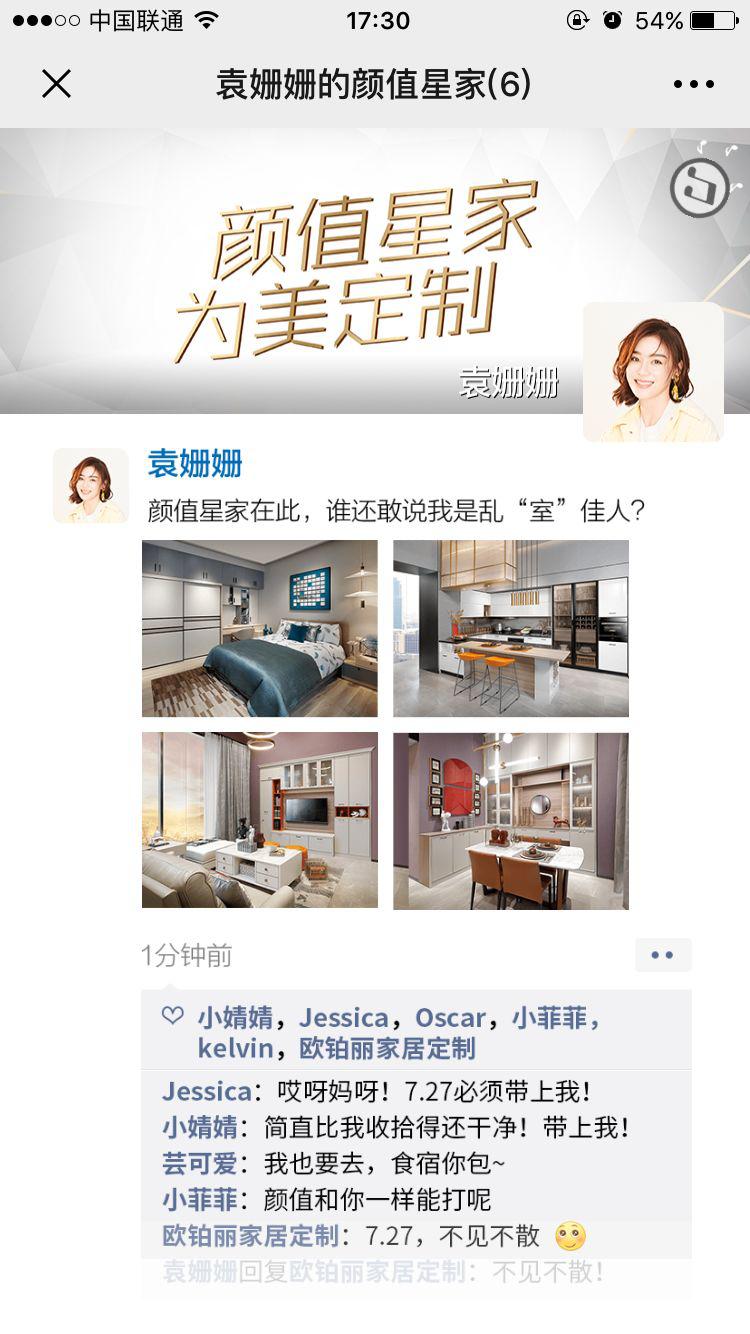This screenshot has height=1334, width=750.
Task: Open the kitchen photo with orange bar stools
Action: click(513, 627)
